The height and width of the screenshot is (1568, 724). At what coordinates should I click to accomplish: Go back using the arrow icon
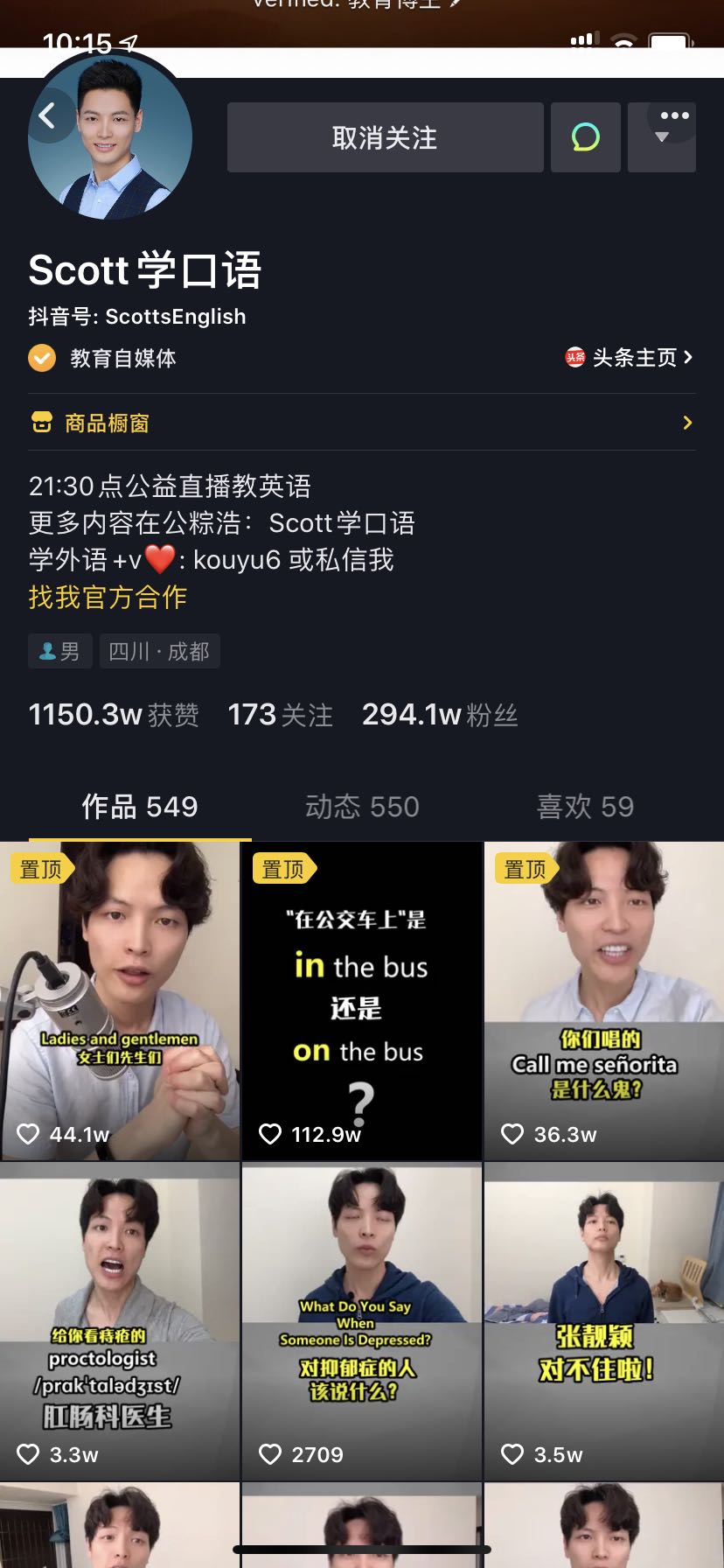[x=48, y=115]
